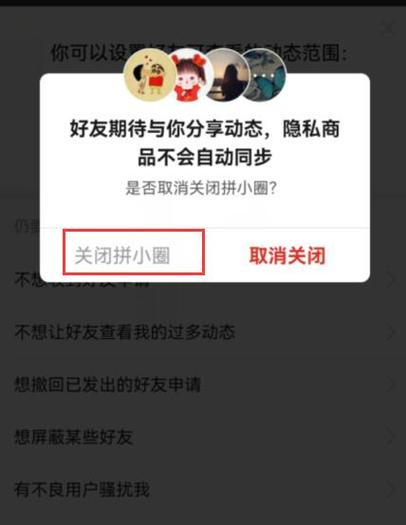The width and height of the screenshot is (406, 525).
Task: Choose 取消关闭 in the dialog
Action: (287, 255)
